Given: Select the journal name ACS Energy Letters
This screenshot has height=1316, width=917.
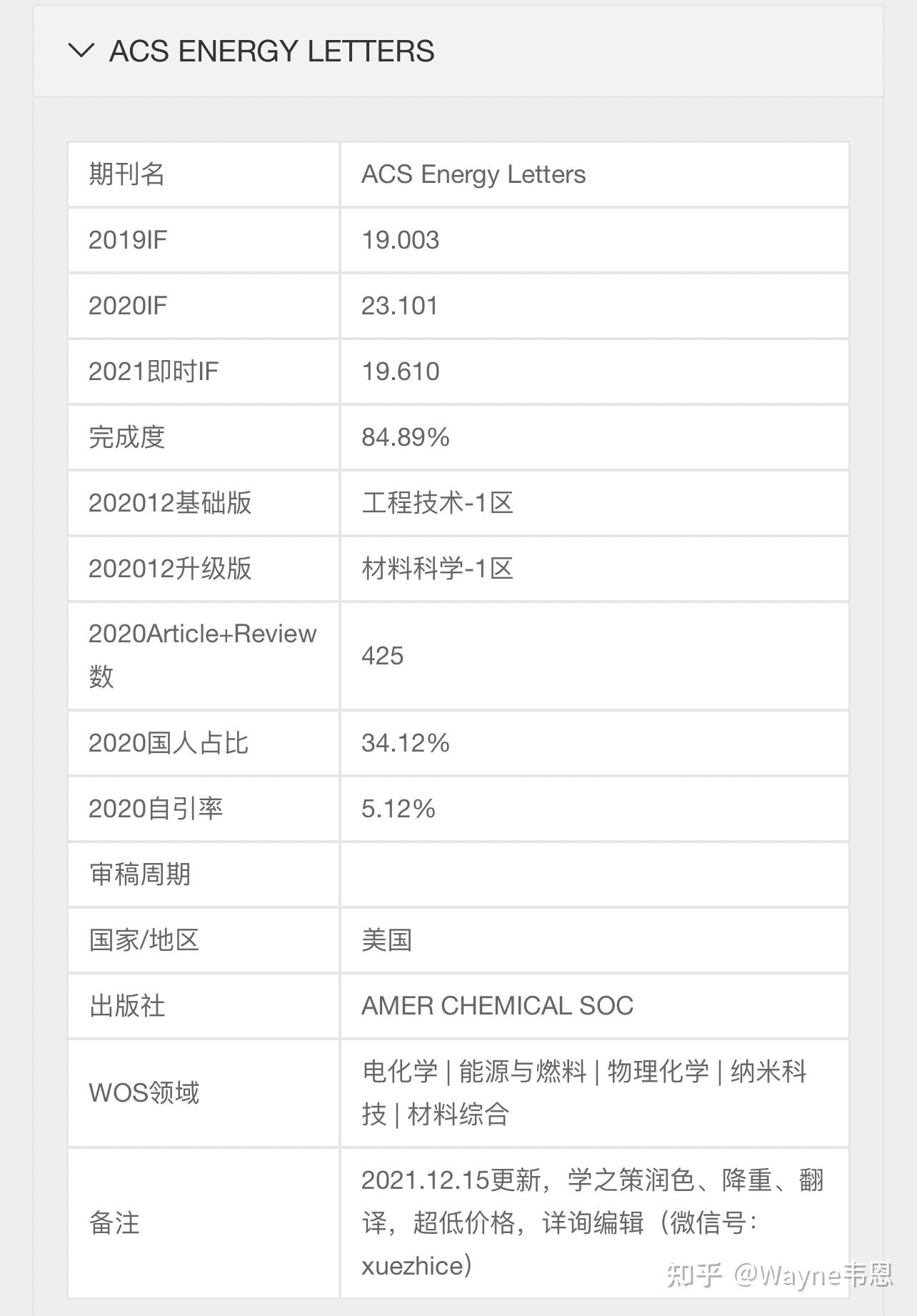Looking at the screenshot, I should click(473, 174).
